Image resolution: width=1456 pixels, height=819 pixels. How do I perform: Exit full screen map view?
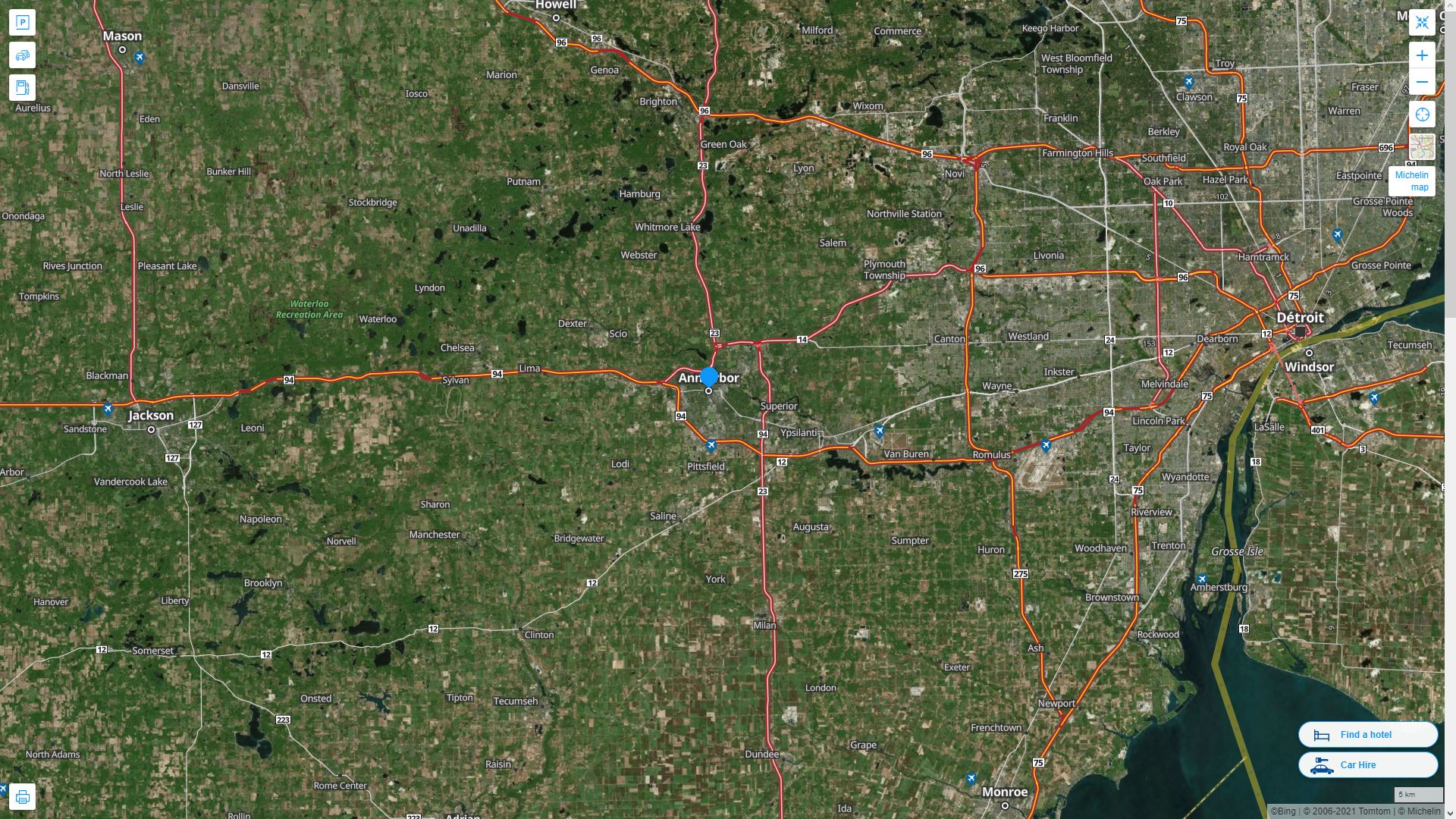[x=1422, y=23]
